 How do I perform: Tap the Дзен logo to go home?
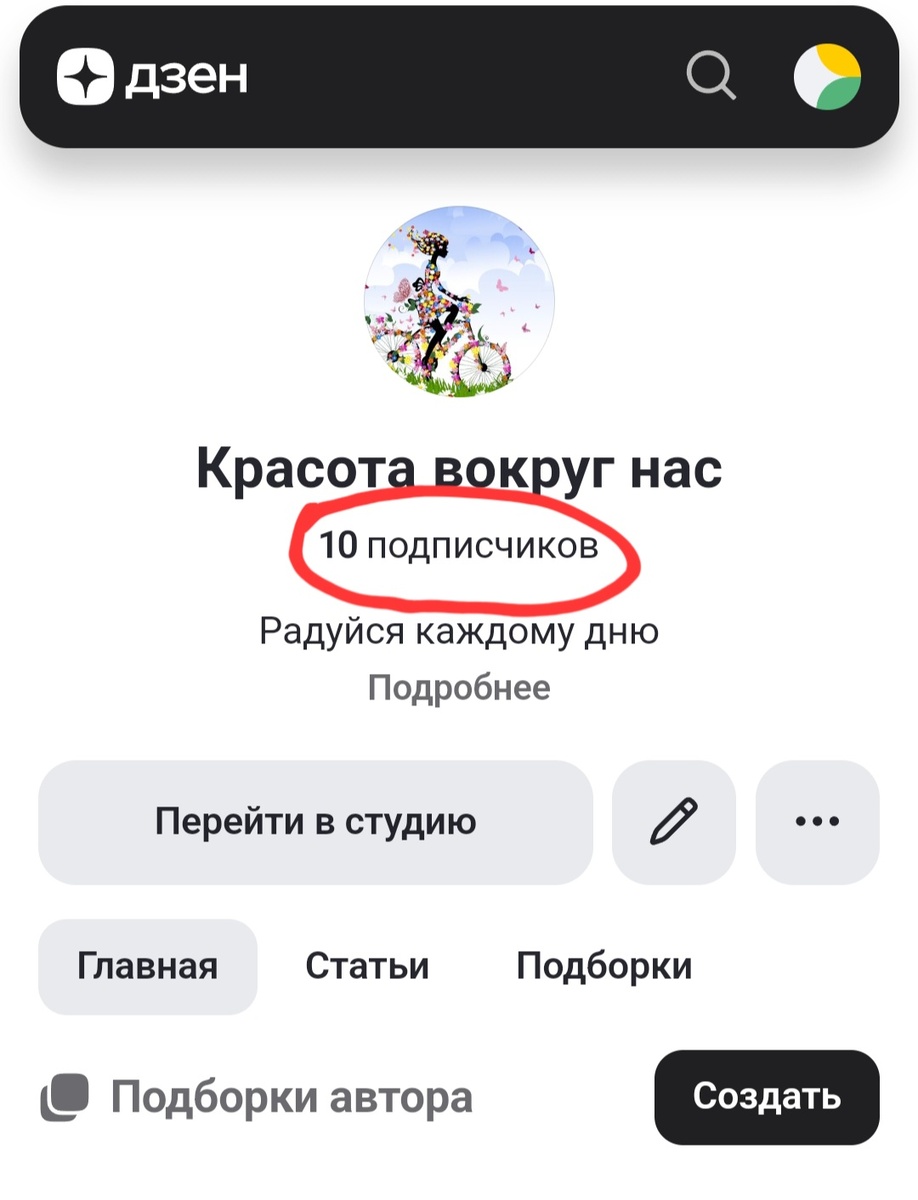tap(152, 78)
